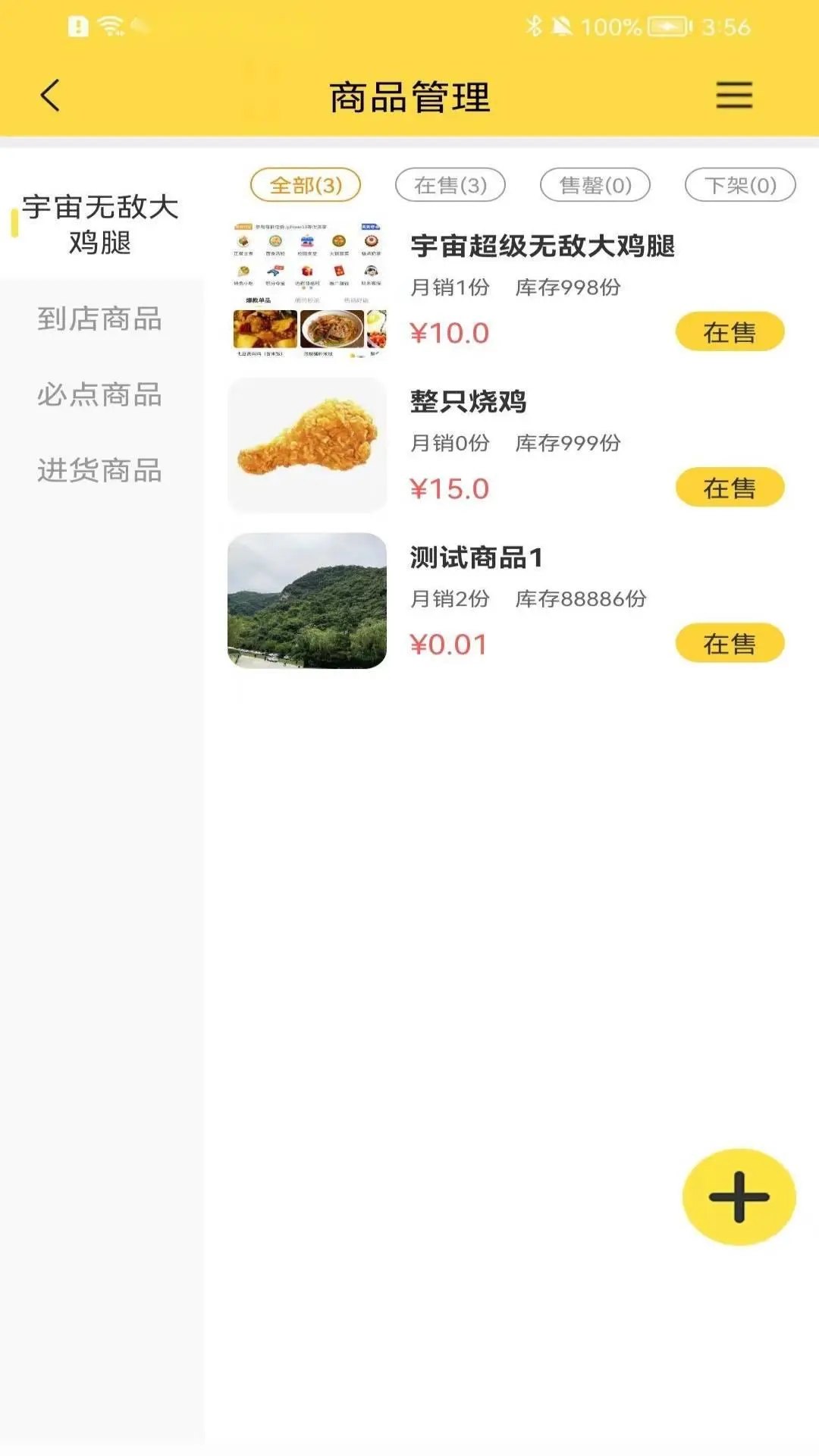Tap the Bluetooth icon in the status bar

(x=535, y=24)
